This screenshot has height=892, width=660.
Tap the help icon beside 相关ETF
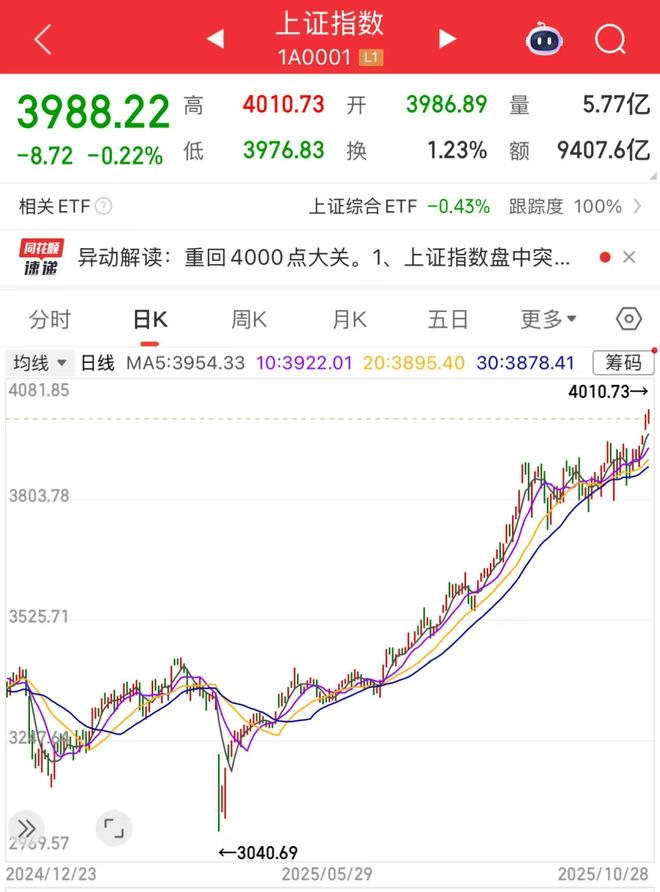pos(104,207)
